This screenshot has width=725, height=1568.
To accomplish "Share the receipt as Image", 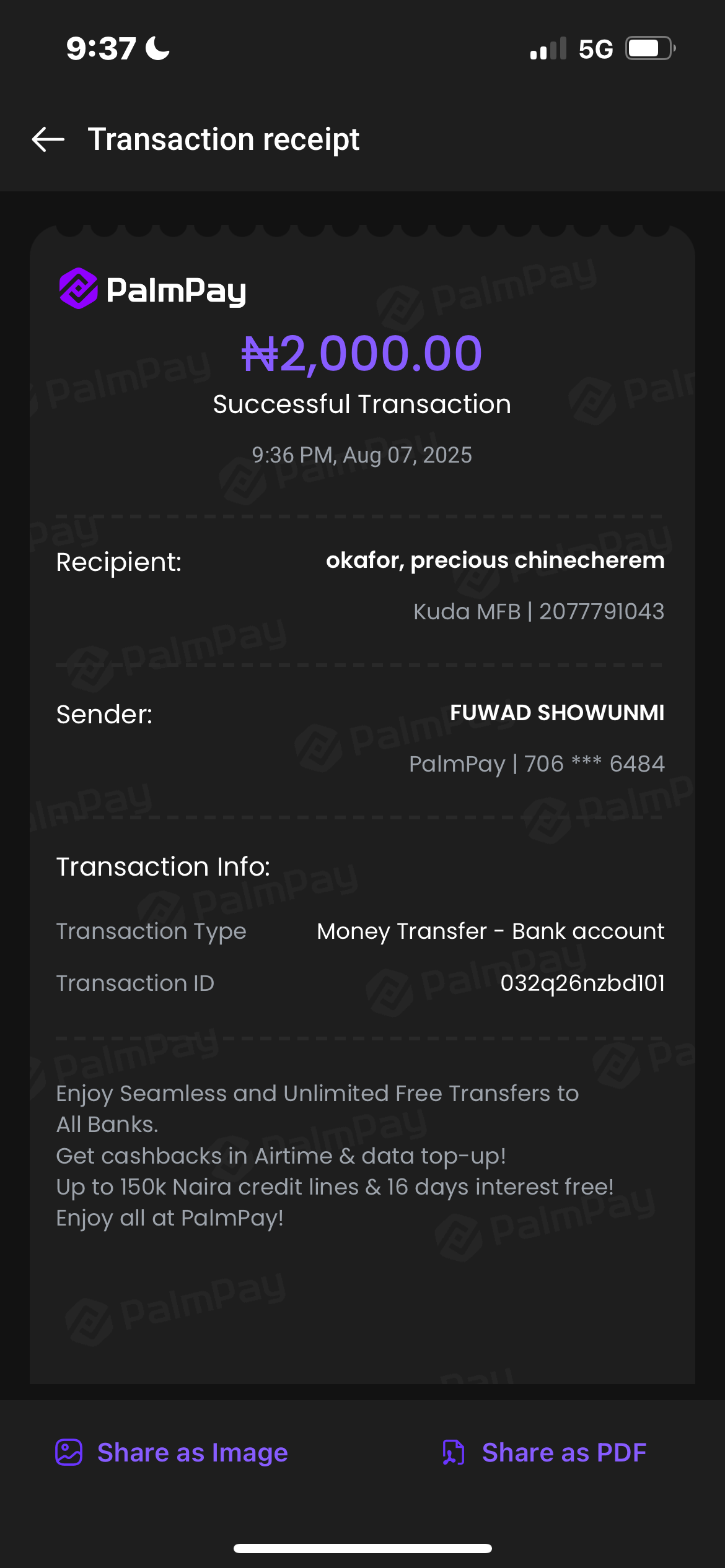I will click(172, 1452).
